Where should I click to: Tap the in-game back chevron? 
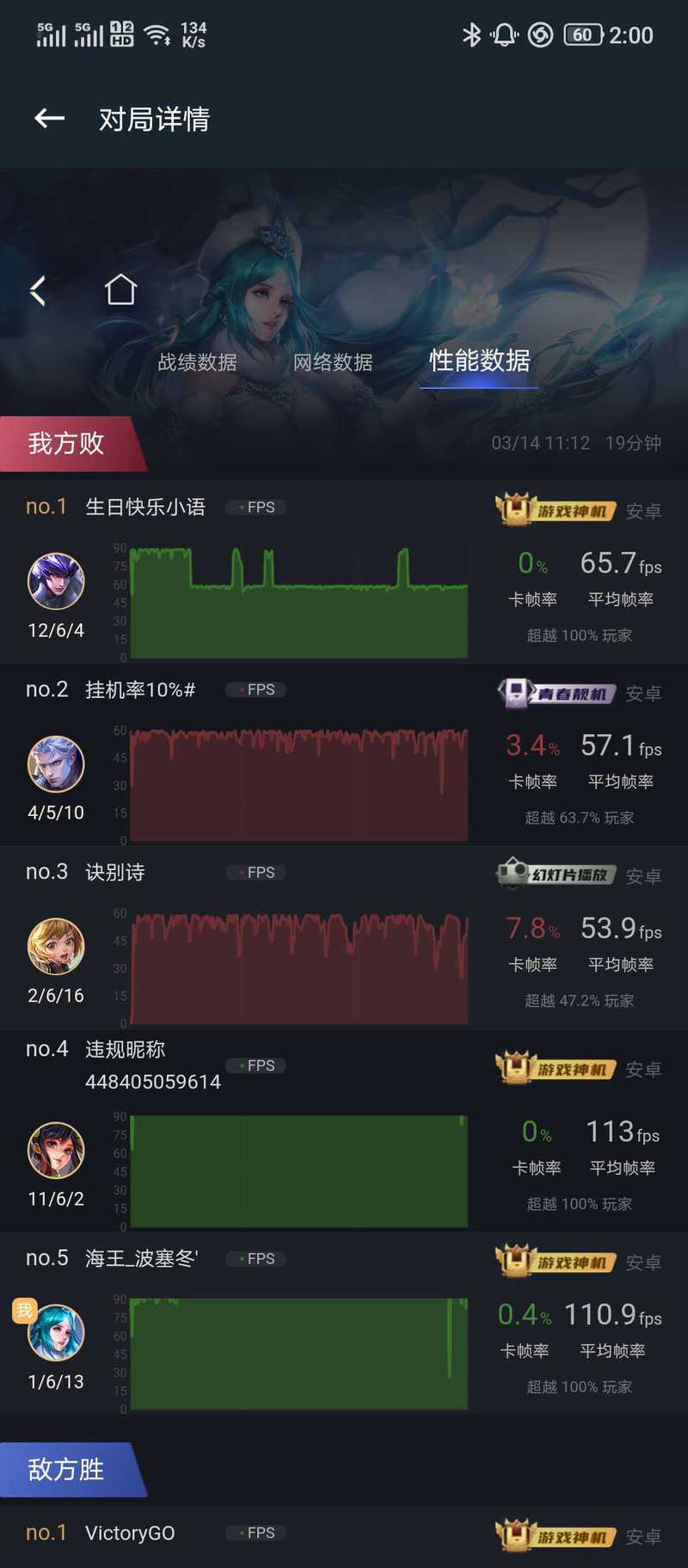(38, 291)
